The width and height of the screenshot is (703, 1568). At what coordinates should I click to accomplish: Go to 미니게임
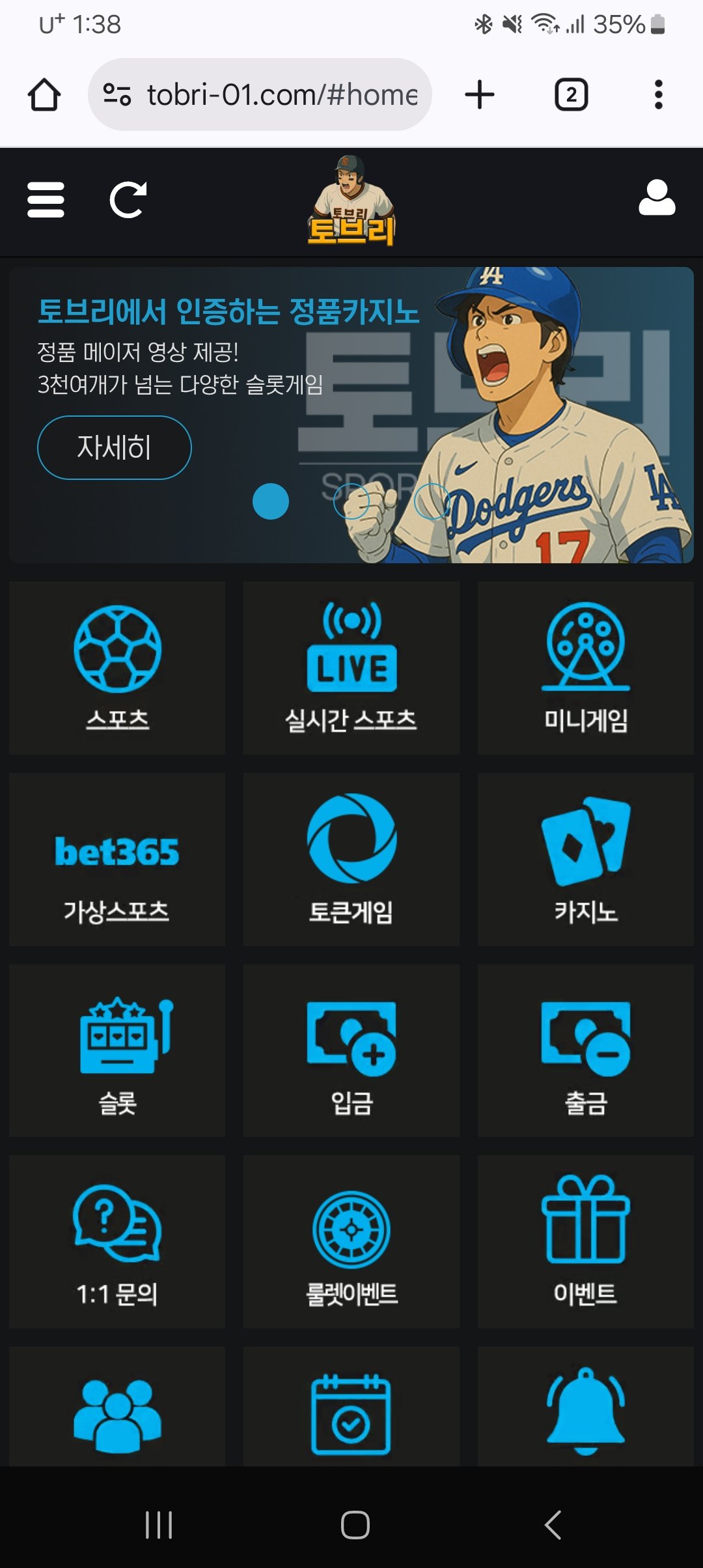[586, 668]
